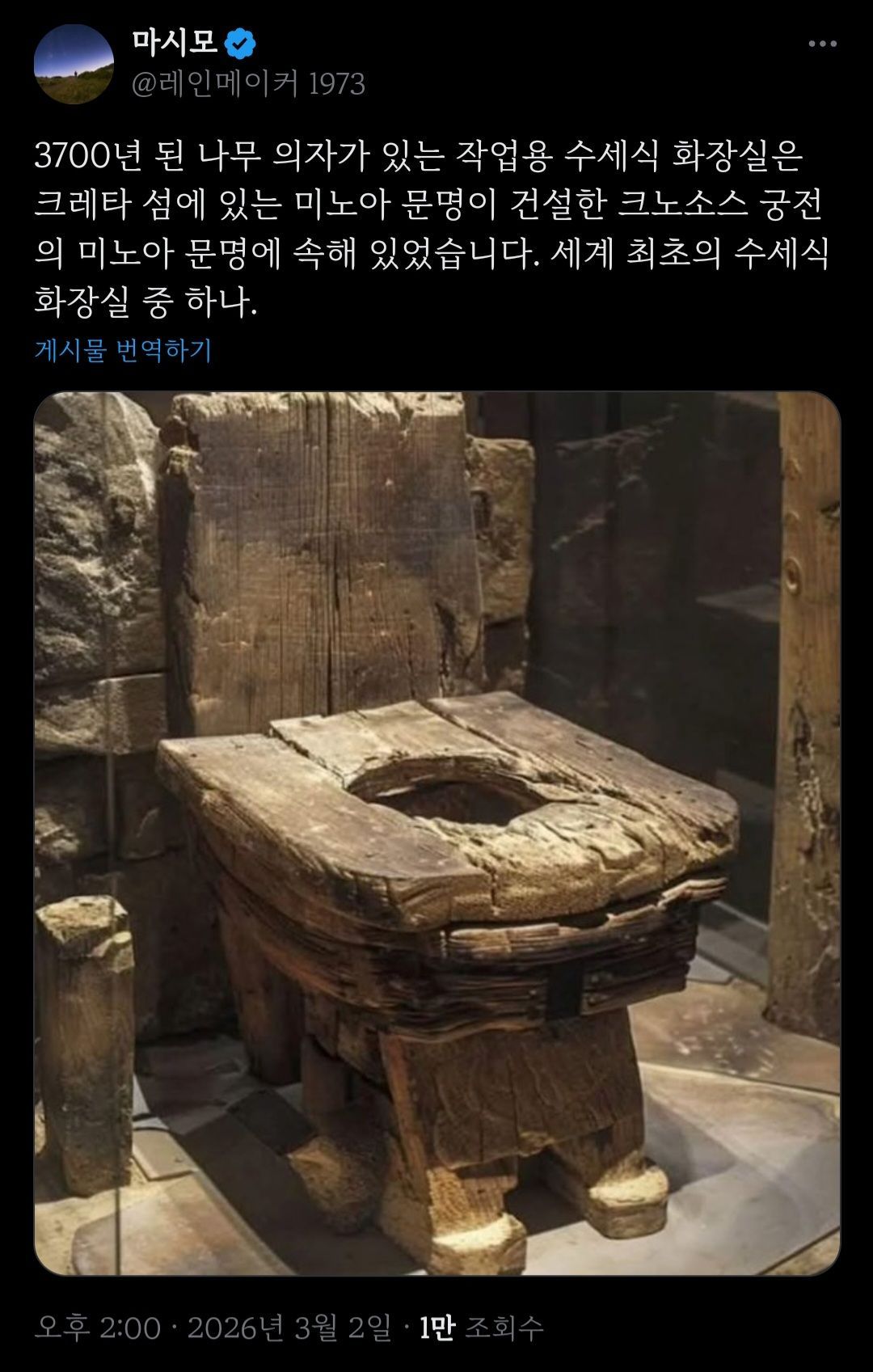Open the post's overflow menu

[x=824, y=44]
